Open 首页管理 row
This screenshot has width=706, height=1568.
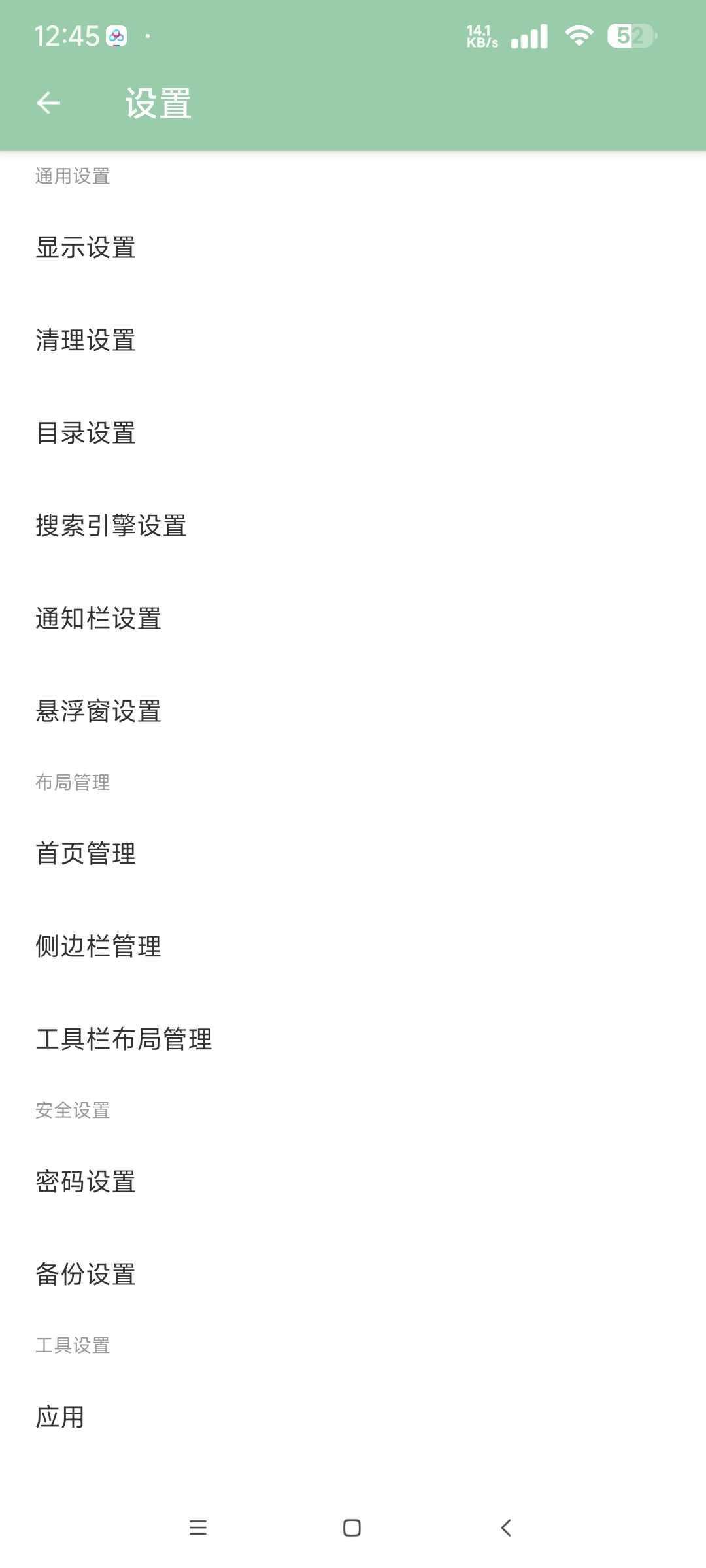86,854
